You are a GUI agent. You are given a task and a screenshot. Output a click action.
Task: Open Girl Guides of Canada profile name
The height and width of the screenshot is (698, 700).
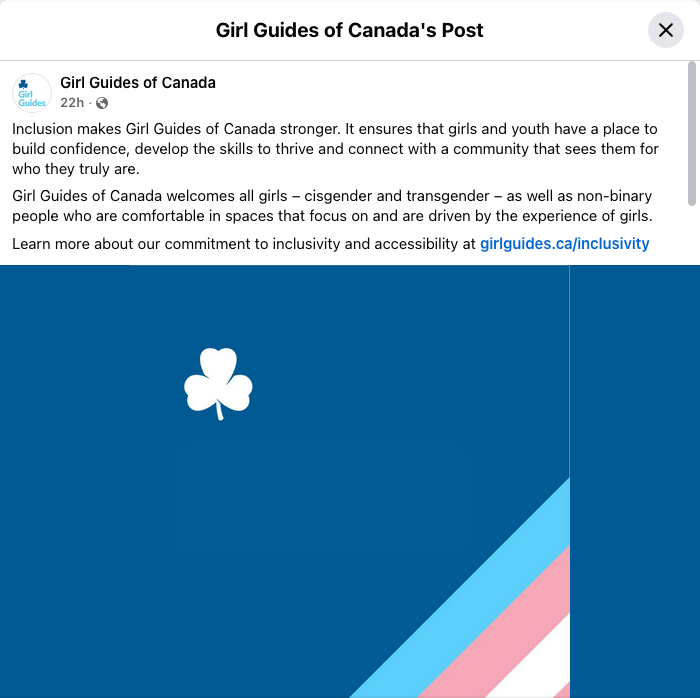click(138, 83)
